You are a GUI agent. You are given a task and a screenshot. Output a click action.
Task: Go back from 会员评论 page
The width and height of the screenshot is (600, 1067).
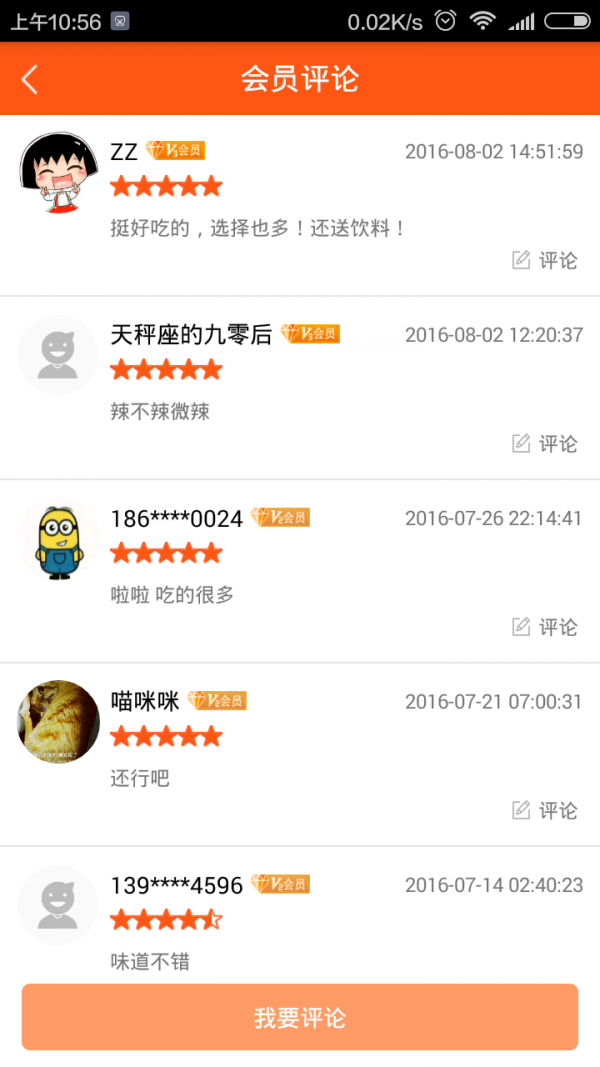point(30,79)
